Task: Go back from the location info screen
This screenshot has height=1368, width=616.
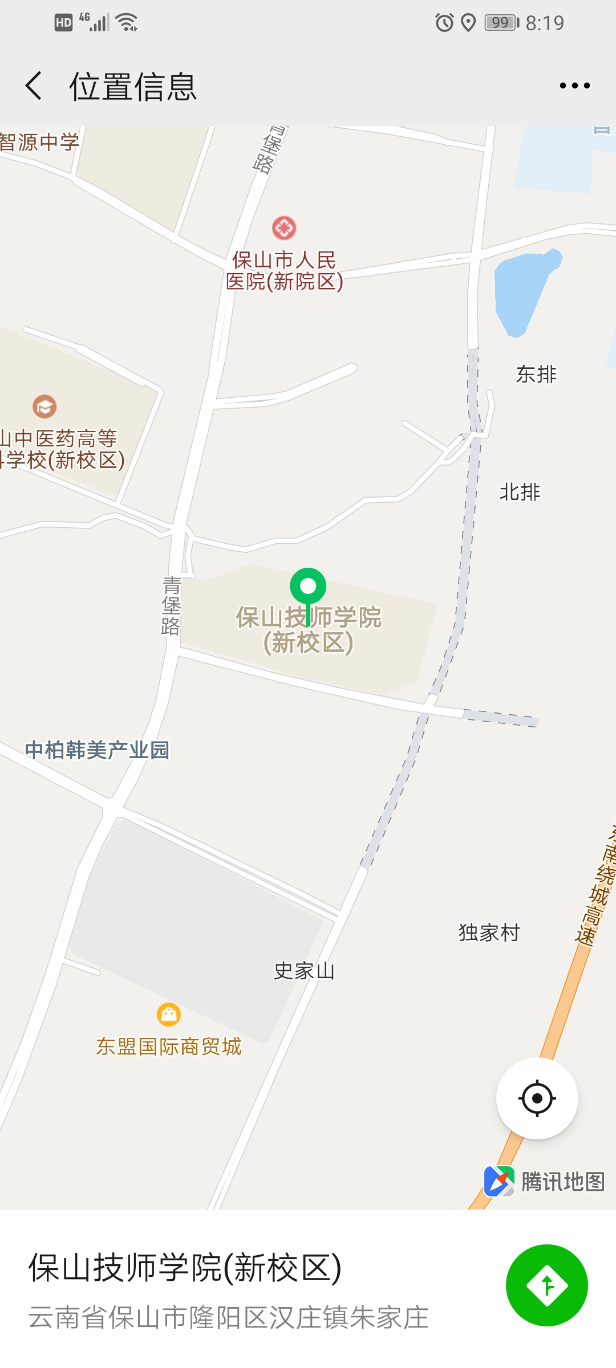Action: (x=34, y=86)
